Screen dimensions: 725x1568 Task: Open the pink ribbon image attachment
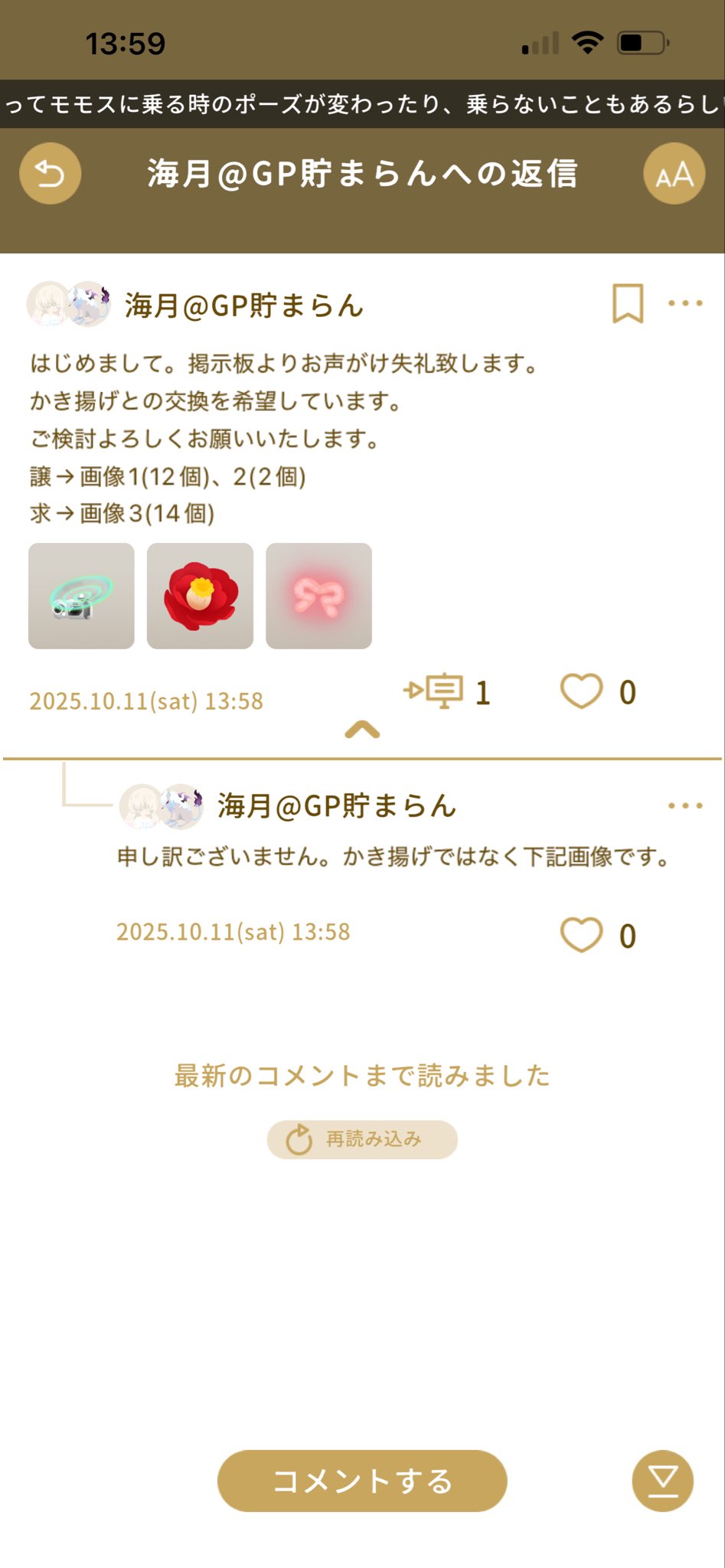pyautogui.click(x=318, y=596)
